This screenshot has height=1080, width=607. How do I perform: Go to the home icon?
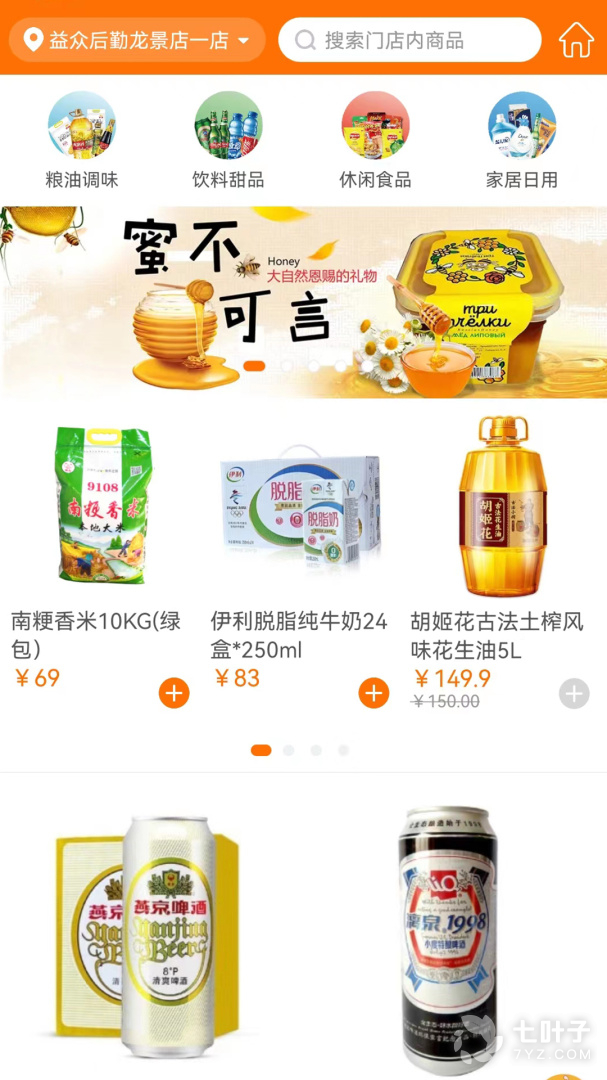576,40
